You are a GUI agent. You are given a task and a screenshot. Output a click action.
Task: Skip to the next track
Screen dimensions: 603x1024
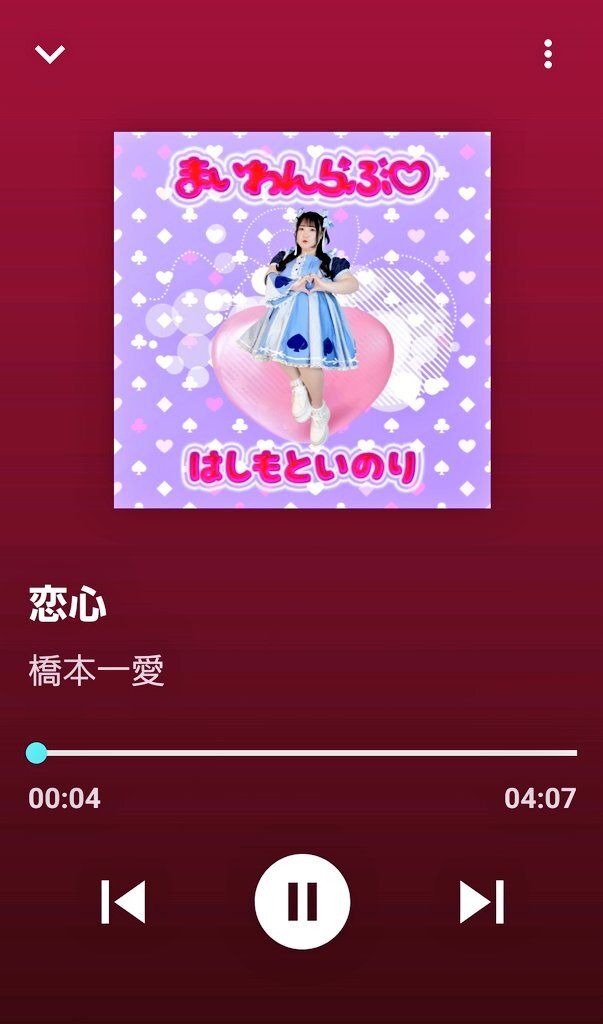481,902
